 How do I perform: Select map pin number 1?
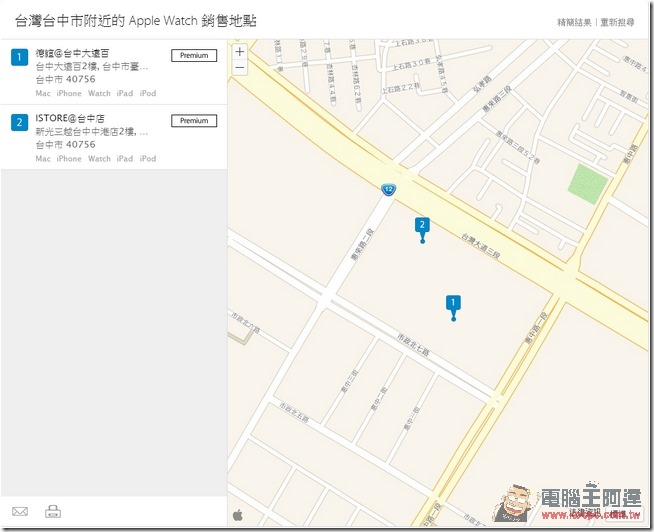pyautogui.click(x=453, y=303)
